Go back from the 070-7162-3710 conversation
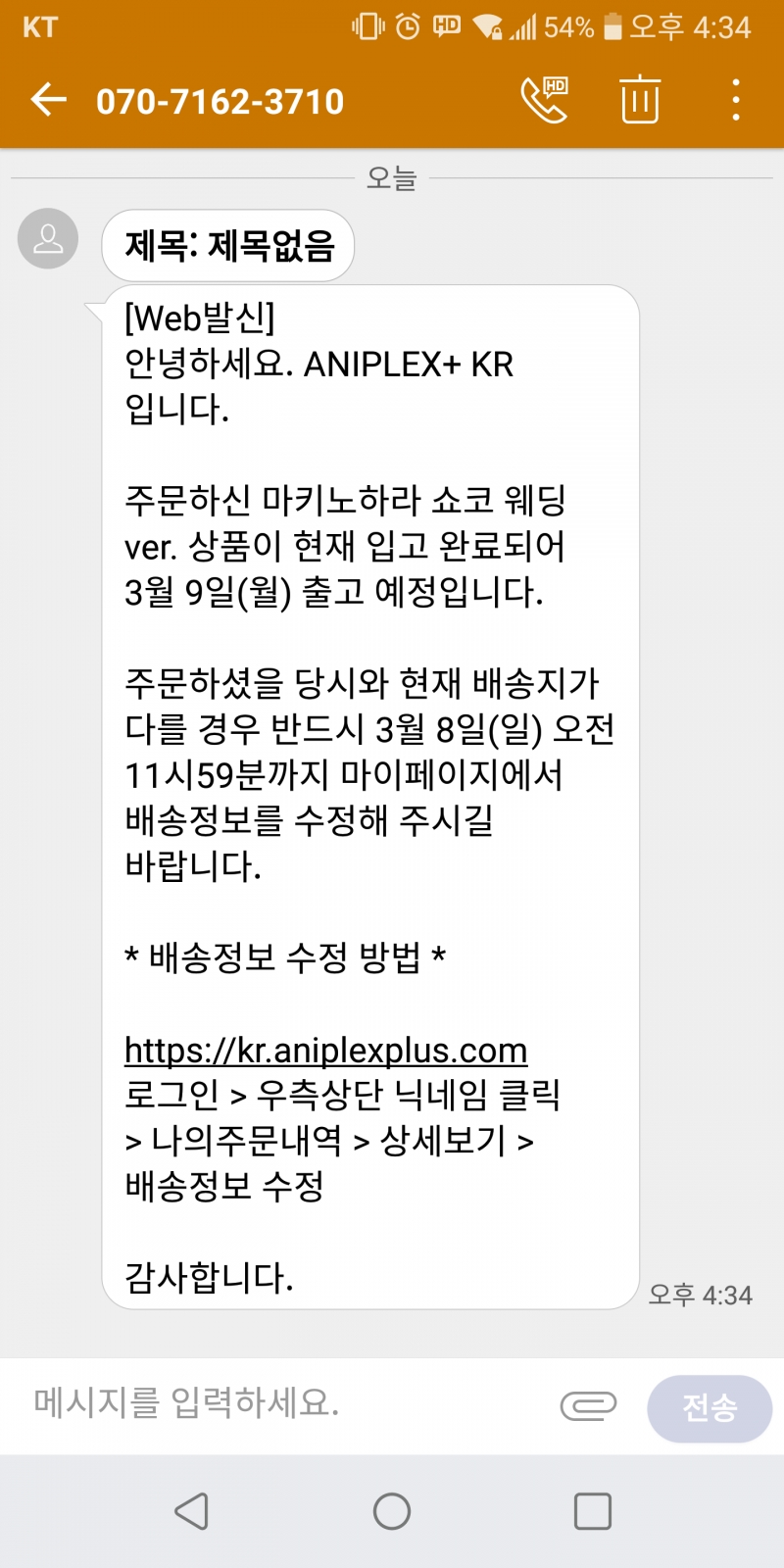 click(48, 100)
